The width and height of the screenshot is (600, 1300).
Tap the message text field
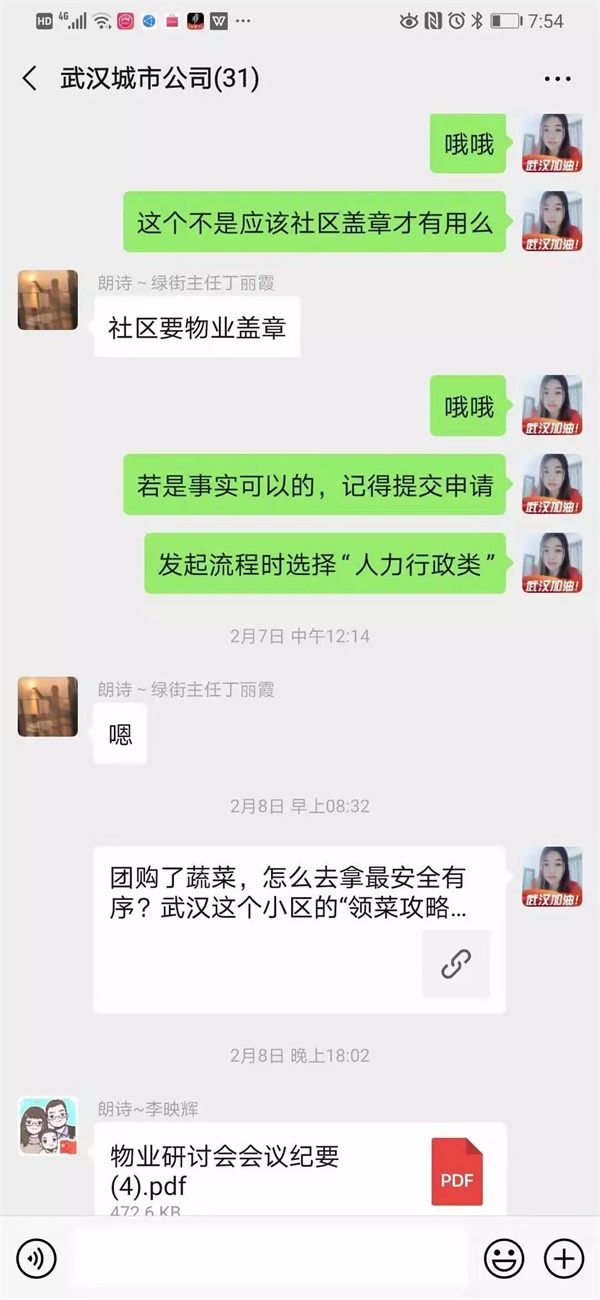click(270, 1258)
